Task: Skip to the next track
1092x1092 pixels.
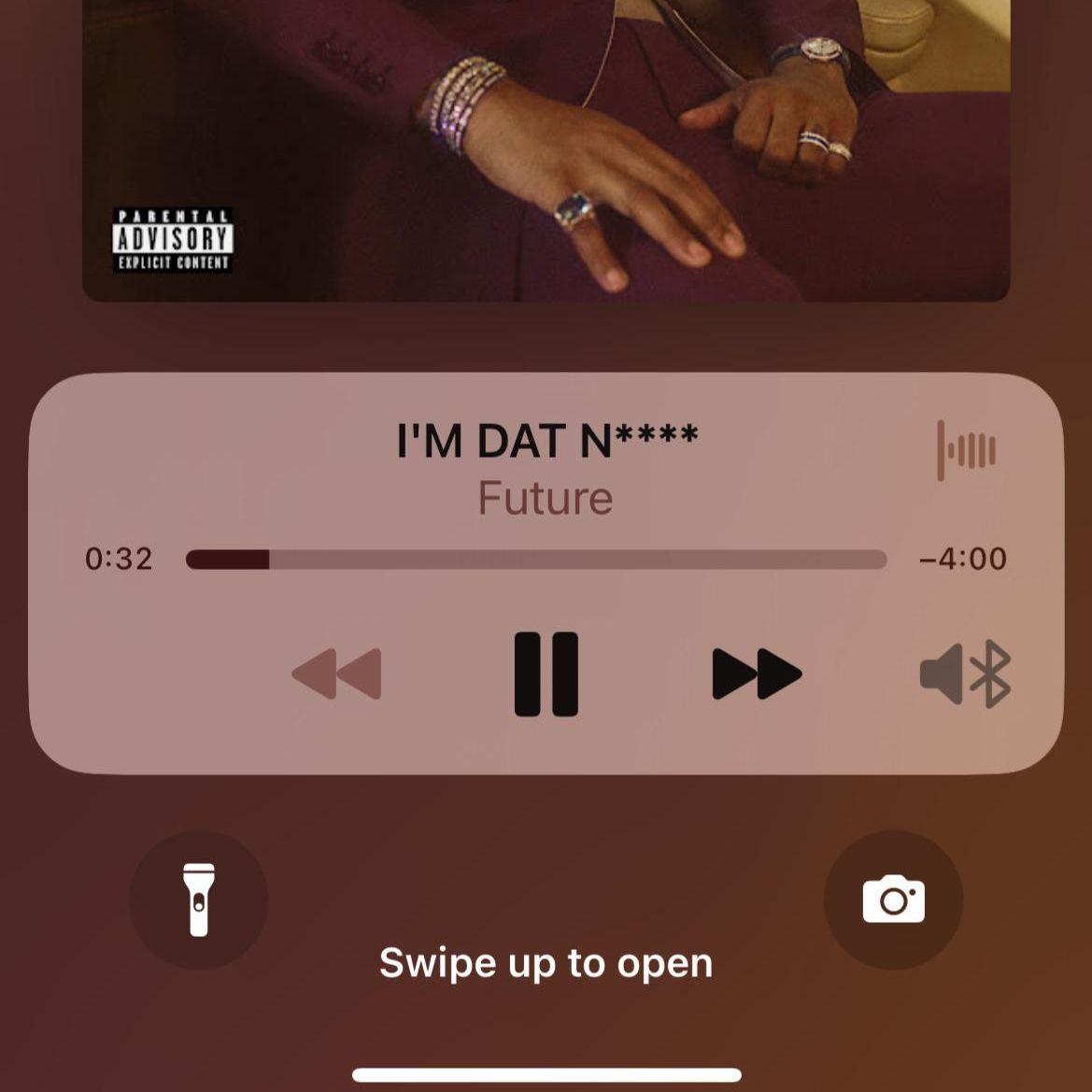Action: click(x=757, y=674)
